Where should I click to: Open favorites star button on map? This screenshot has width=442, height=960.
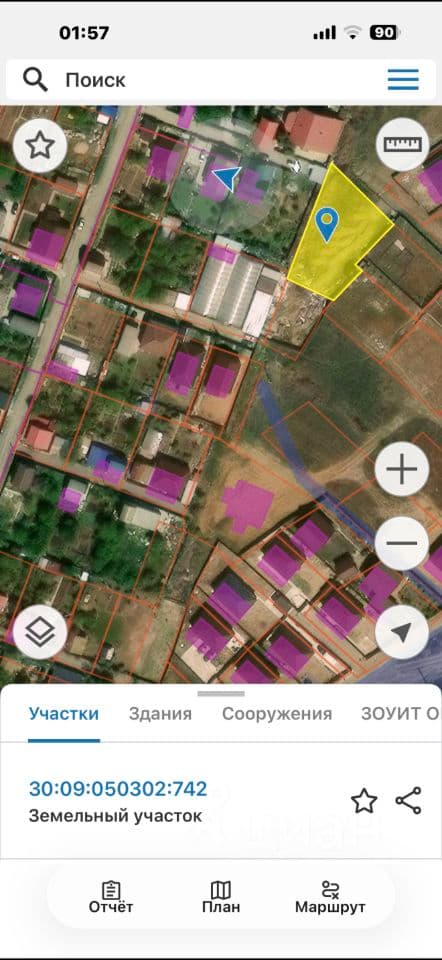(40, 146)
